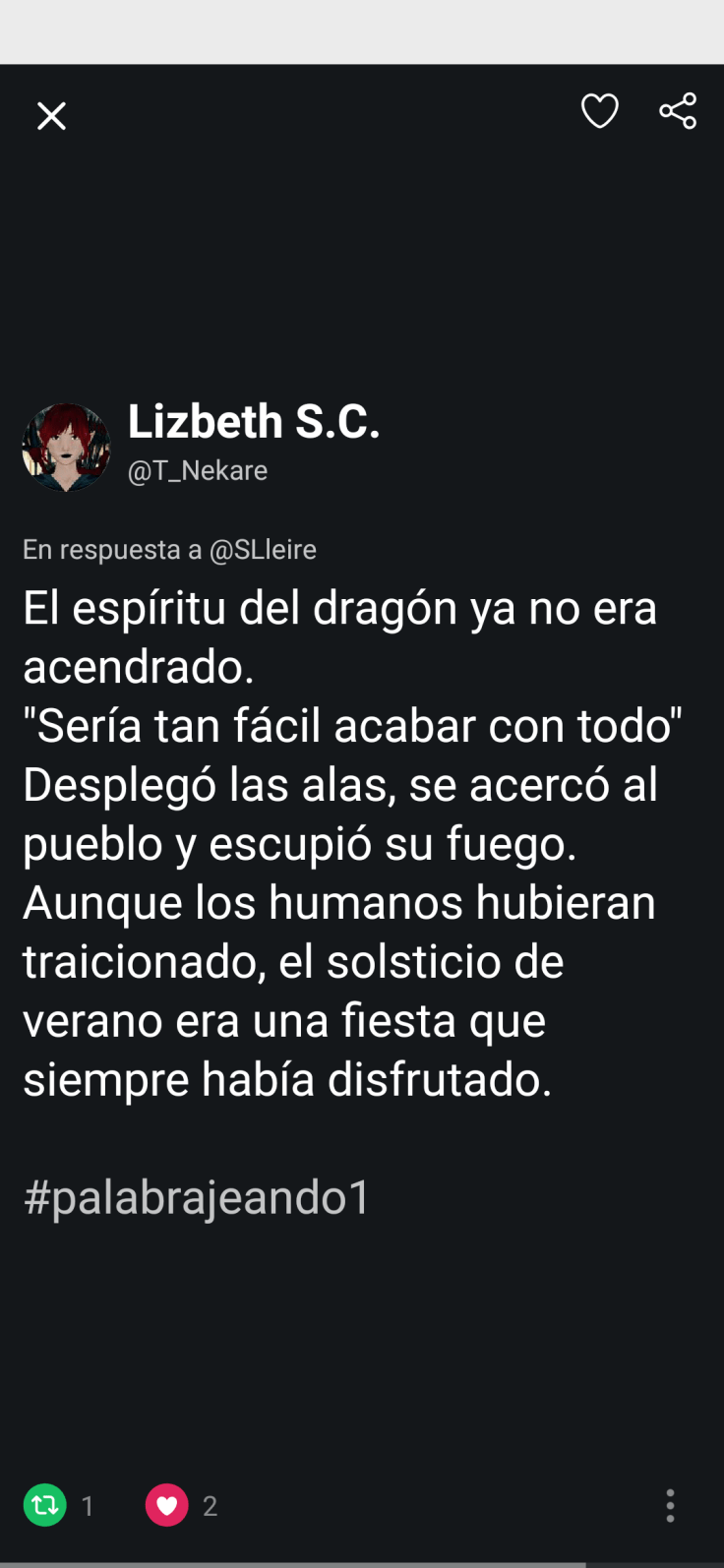This screenshot has width=724, height=1568.
Task: Tap the heart icon in the top bar
Action: (599, 111)
